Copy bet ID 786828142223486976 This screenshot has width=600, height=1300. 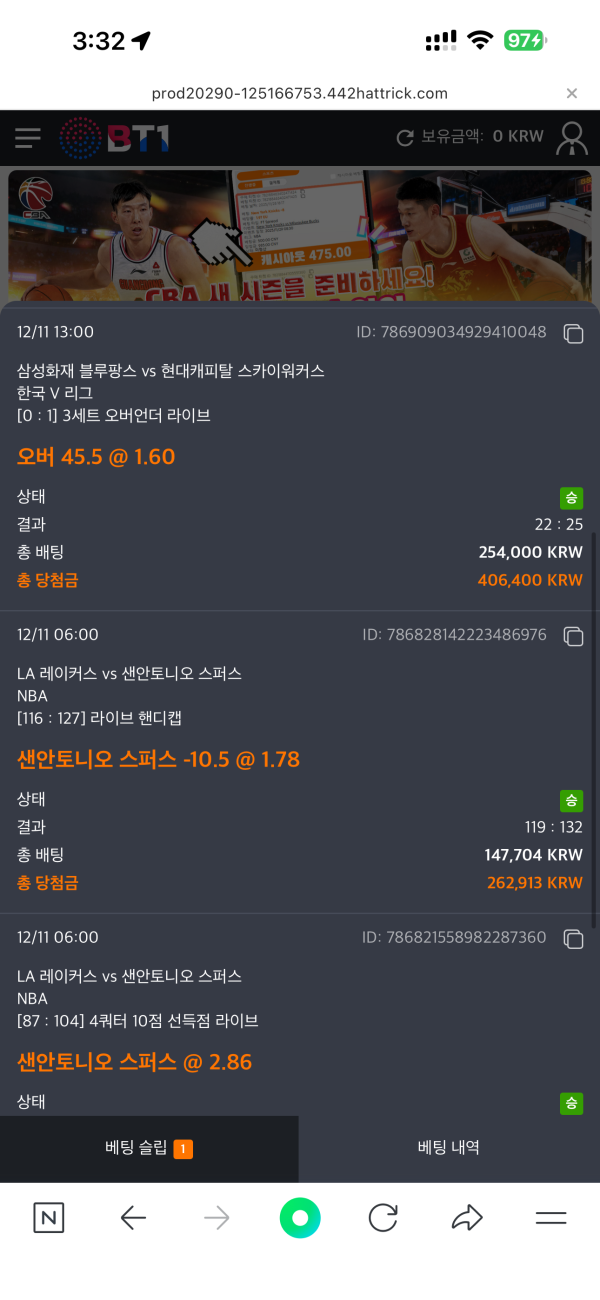(573, 635)
